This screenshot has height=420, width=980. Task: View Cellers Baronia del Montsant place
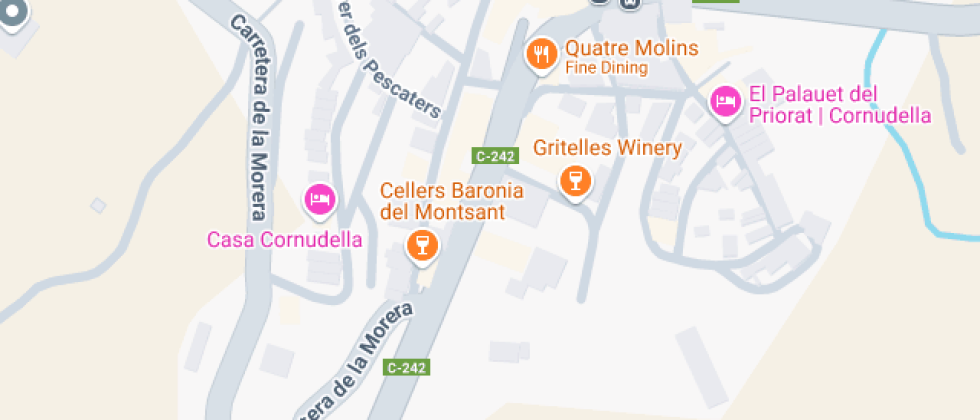coord(422,245)
